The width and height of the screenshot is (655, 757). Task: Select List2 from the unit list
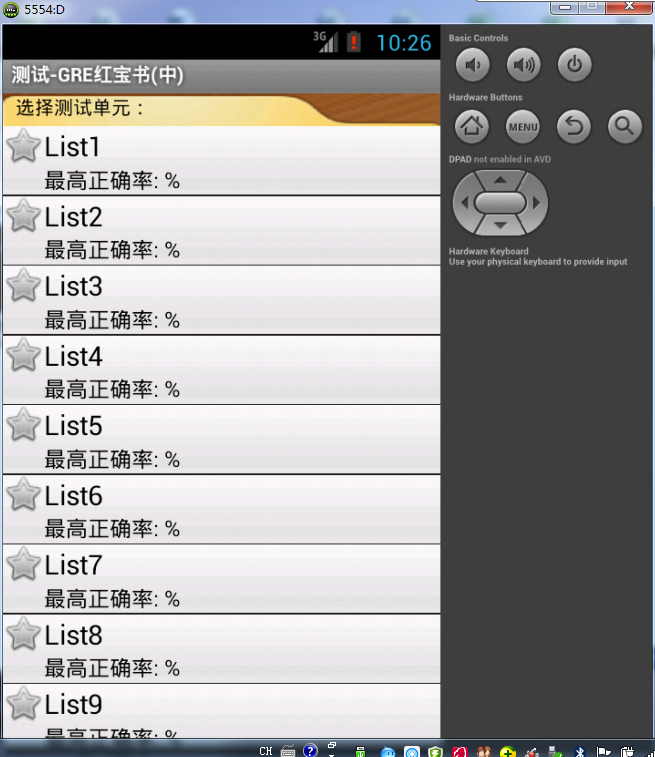click(x=220, y=231)
